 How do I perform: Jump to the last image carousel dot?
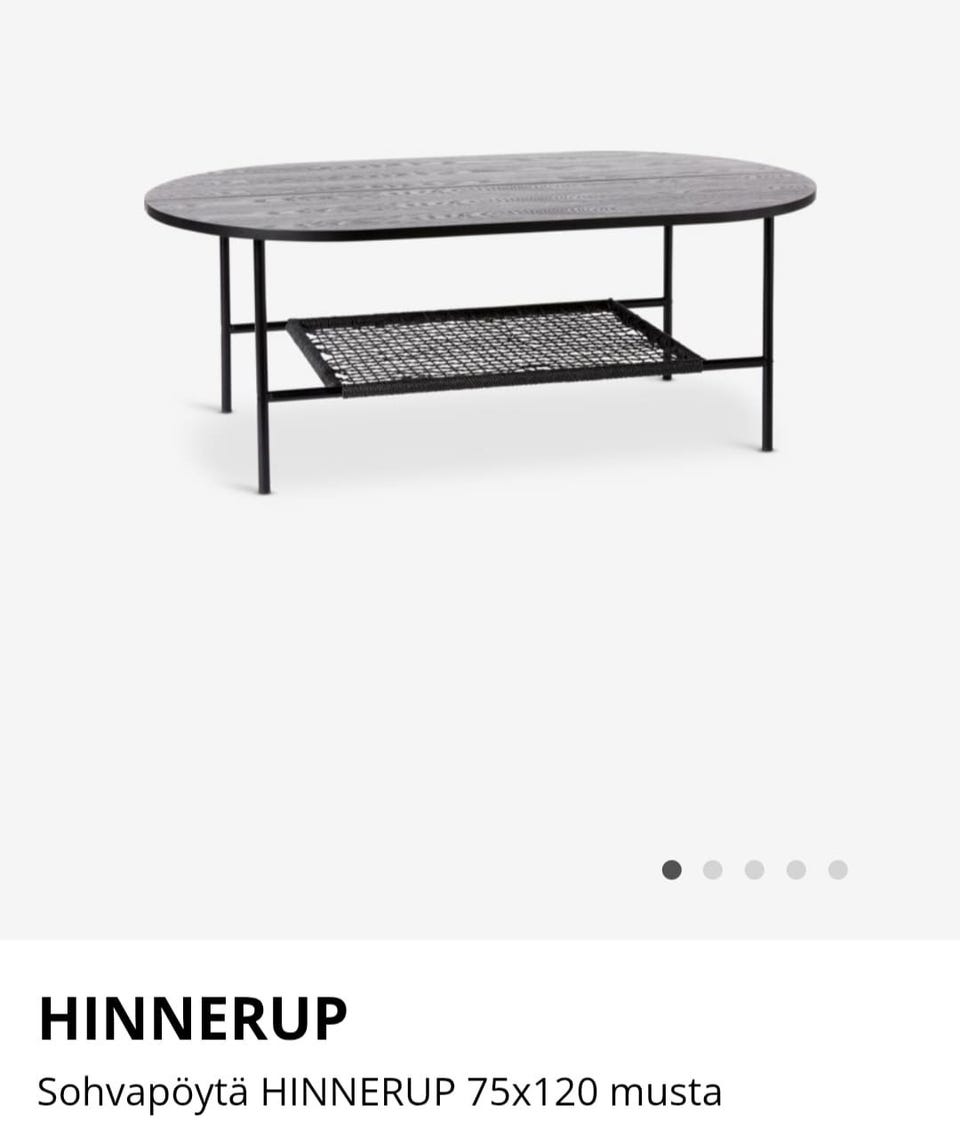click(x=838, y=870)
